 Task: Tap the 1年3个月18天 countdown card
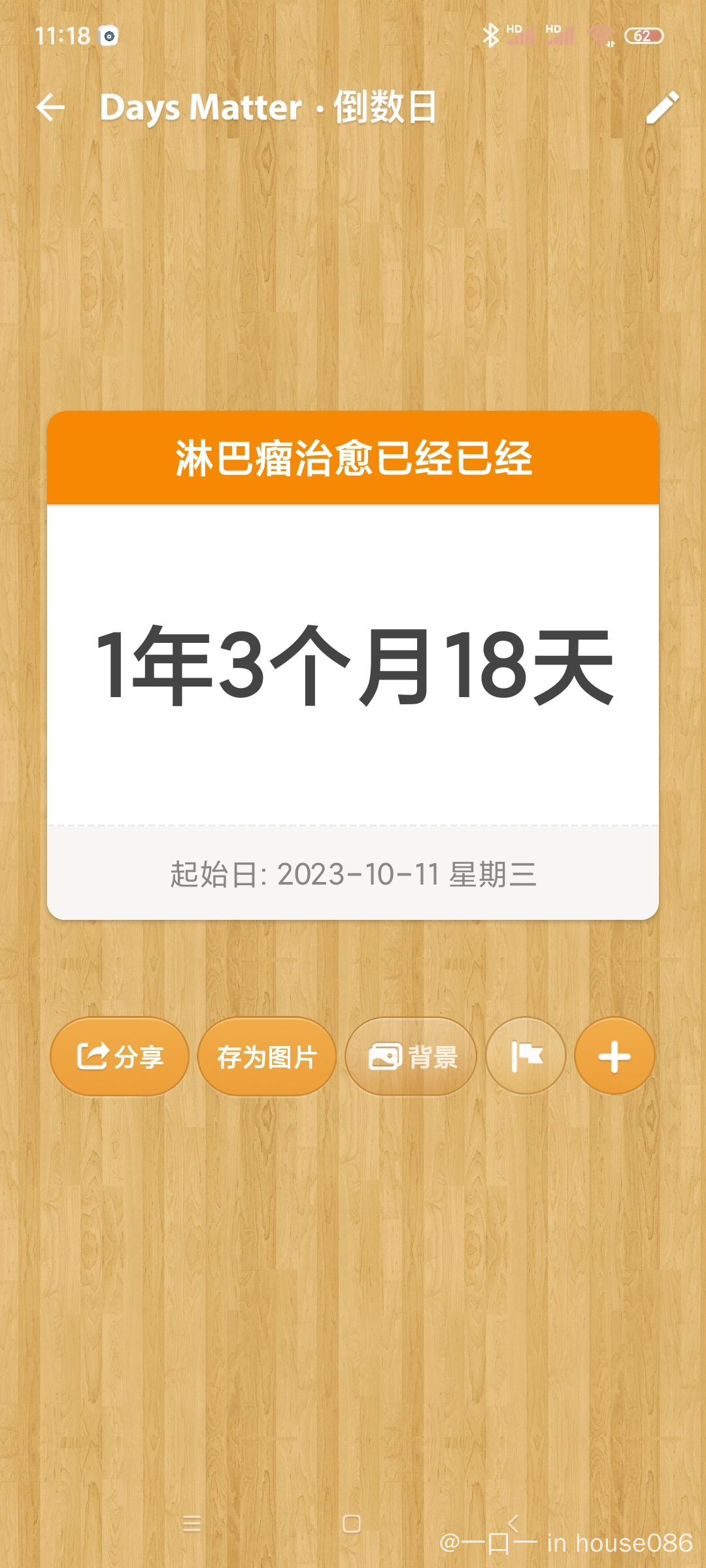pyautogui.click(x=353, y=665)
